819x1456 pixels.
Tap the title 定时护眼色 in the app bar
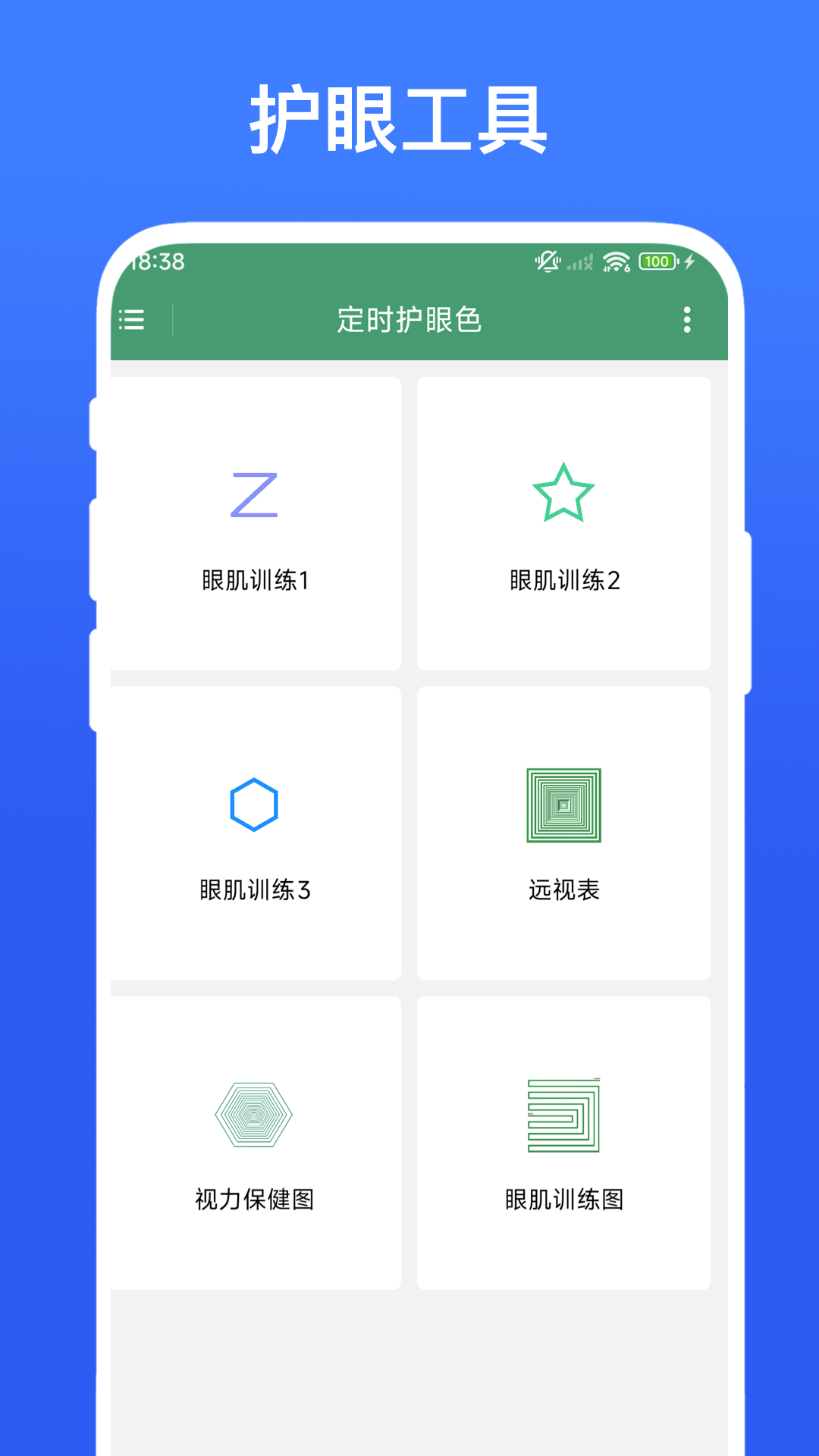409,319
